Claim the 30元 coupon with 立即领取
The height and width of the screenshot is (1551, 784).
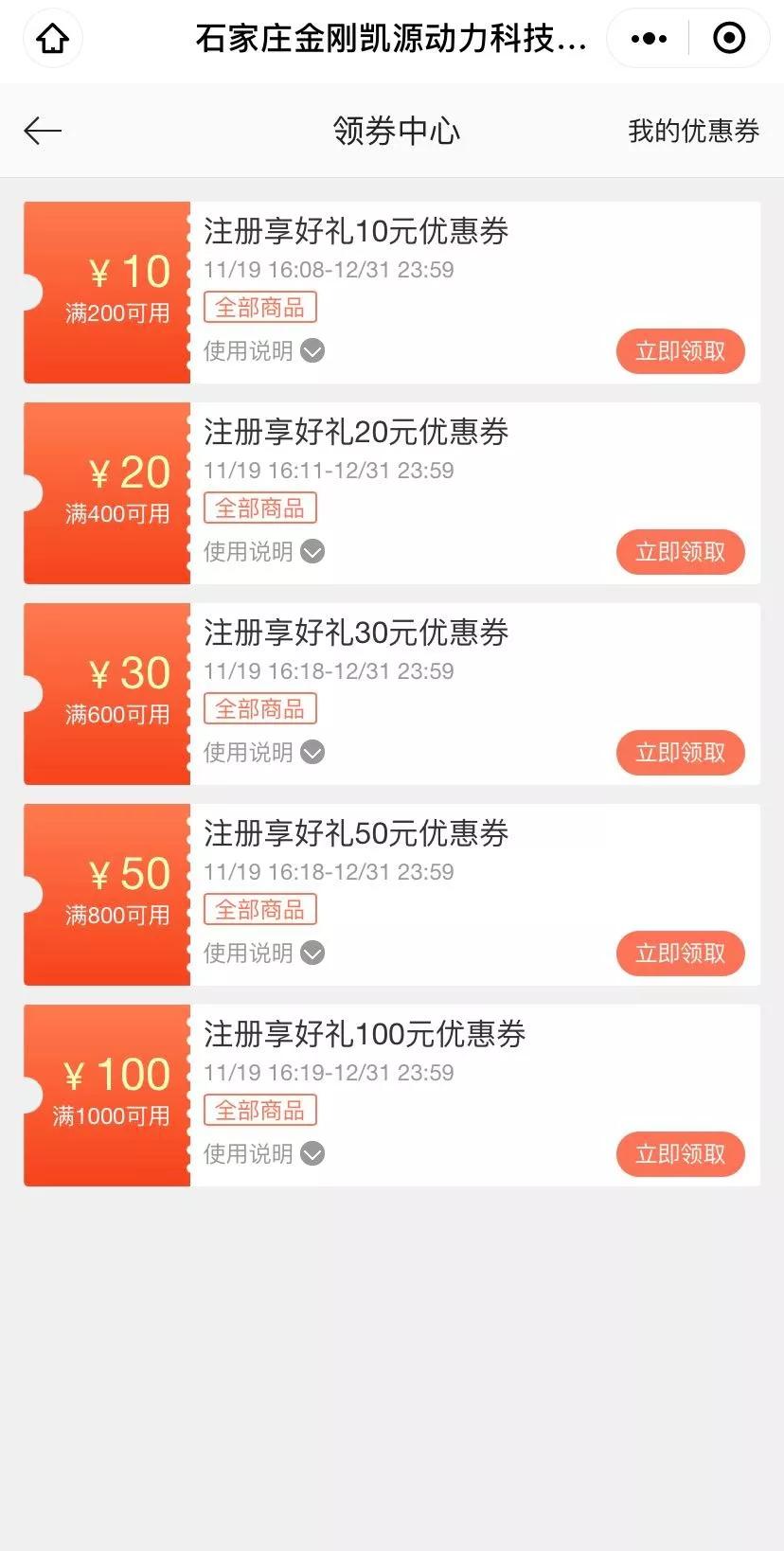point(681,753)
